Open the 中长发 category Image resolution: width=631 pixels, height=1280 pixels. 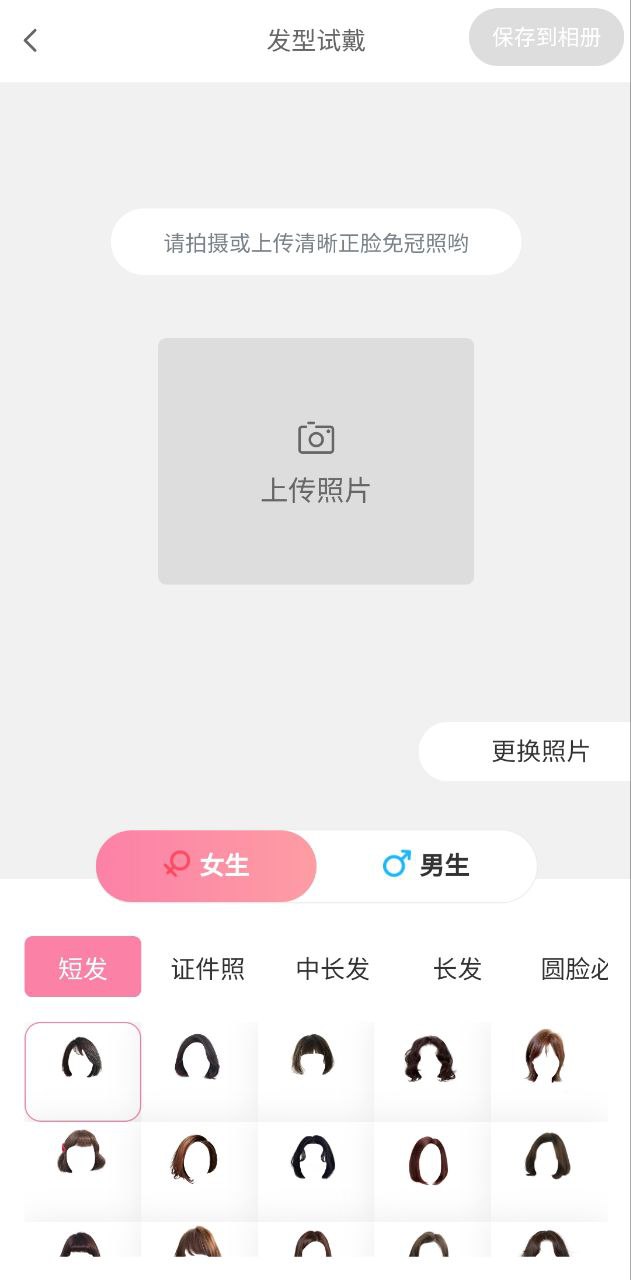[333, 968]
